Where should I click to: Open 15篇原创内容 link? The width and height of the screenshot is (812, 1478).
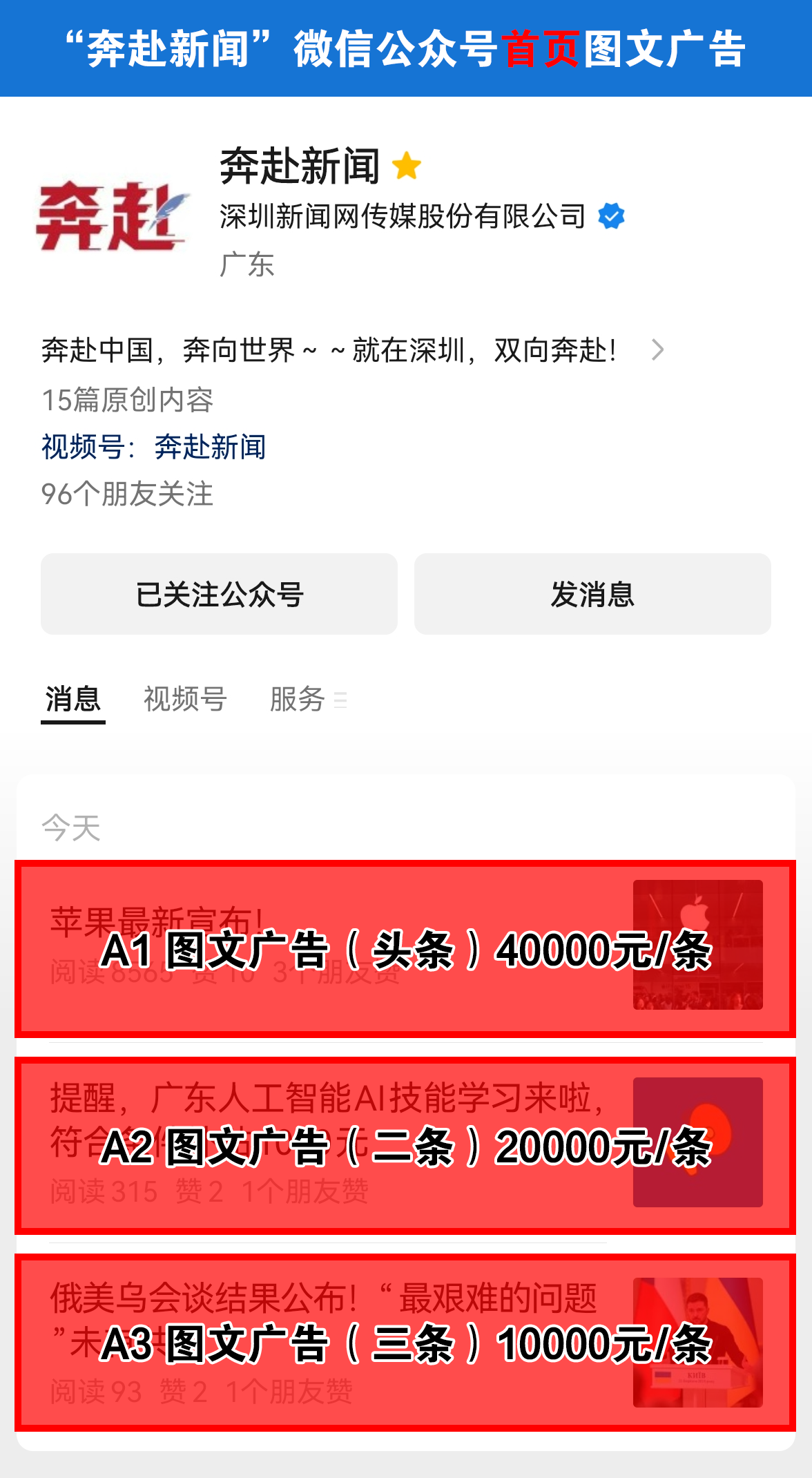[x=128, y=398]
